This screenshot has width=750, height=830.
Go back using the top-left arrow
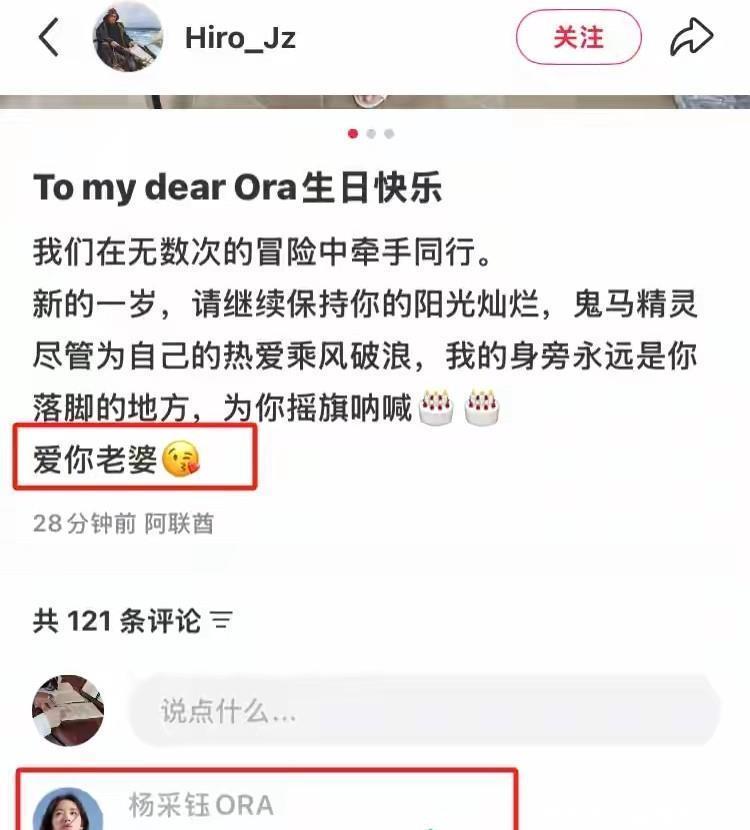48,38
